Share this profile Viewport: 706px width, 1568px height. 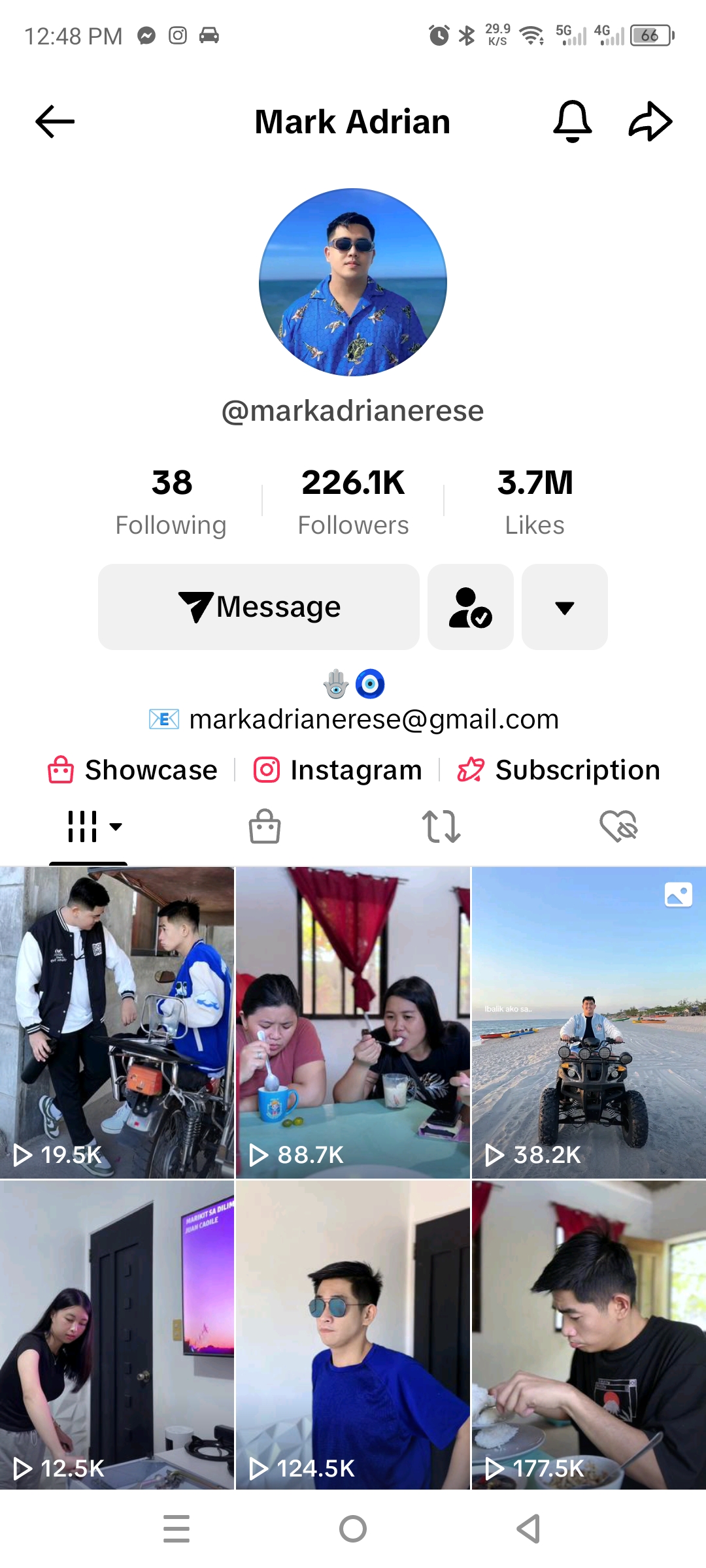pyautogui.click(x=650, y=122)
